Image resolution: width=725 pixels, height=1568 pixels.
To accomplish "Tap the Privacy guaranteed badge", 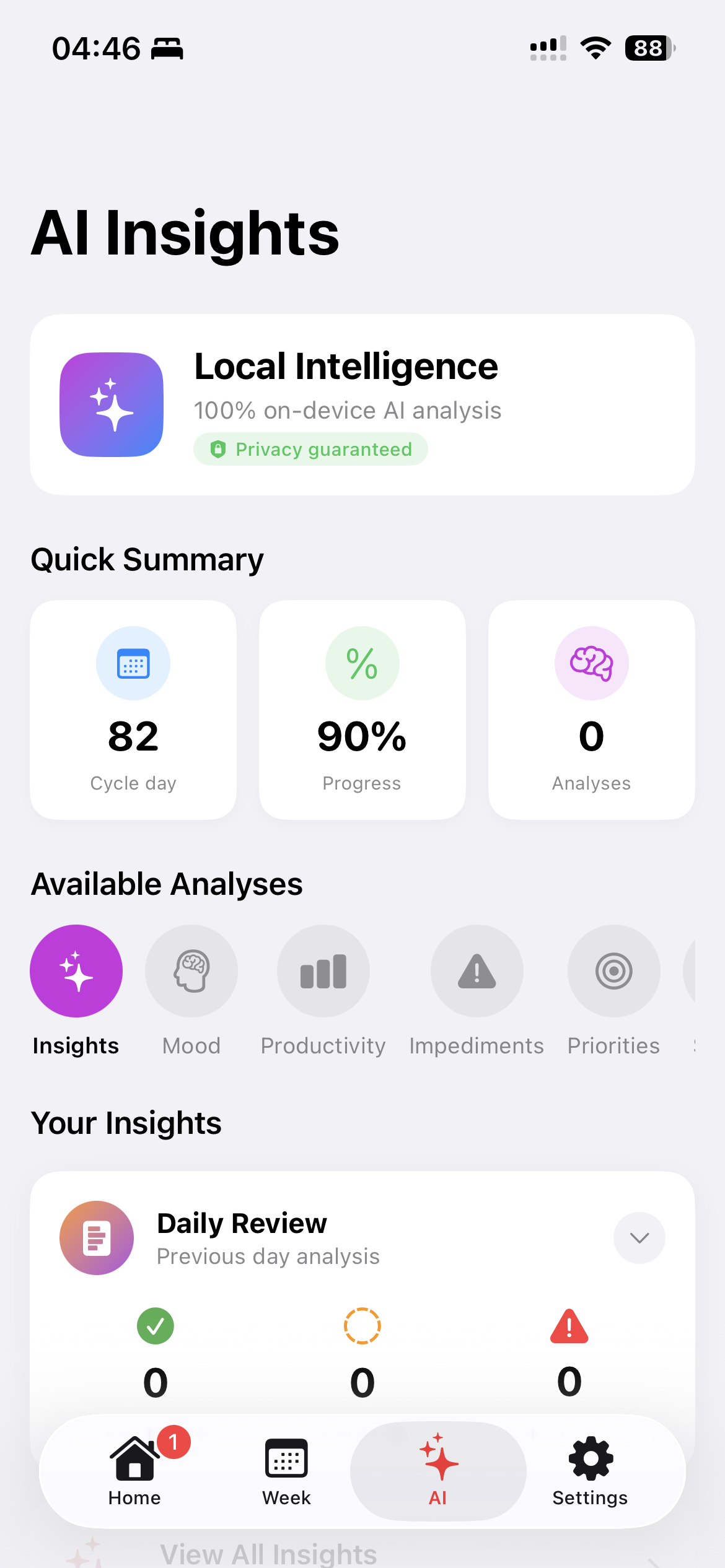I will click(x=310, y=449).
